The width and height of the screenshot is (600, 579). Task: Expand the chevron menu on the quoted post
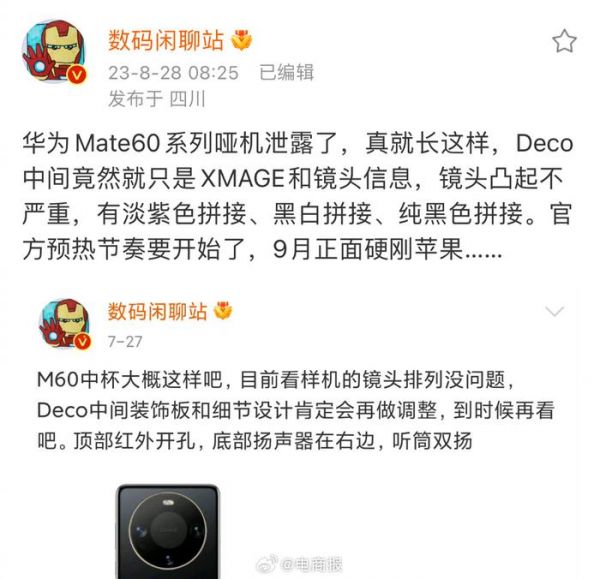pos(554,312)
